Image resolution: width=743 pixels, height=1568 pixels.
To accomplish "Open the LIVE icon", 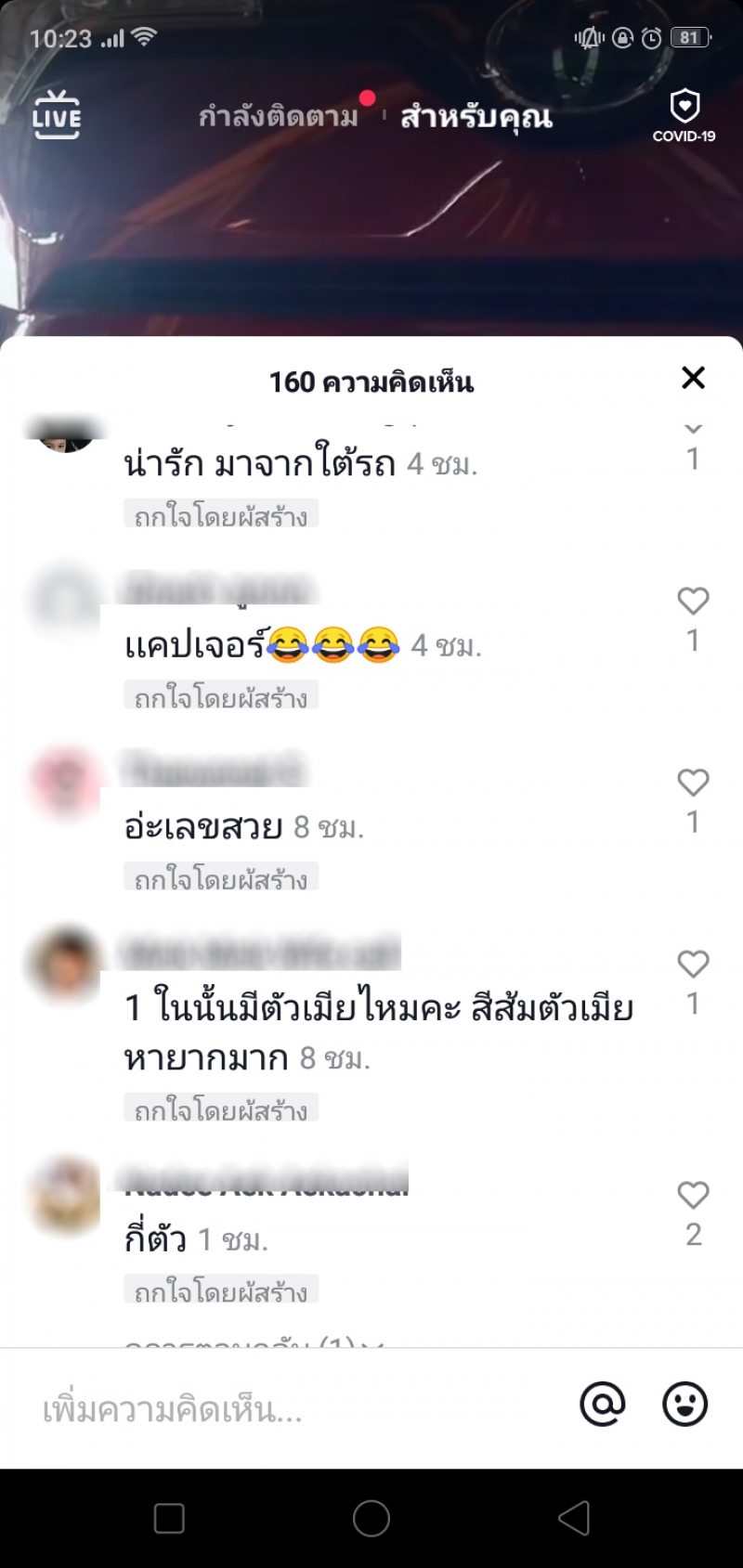I will [57, 116].
